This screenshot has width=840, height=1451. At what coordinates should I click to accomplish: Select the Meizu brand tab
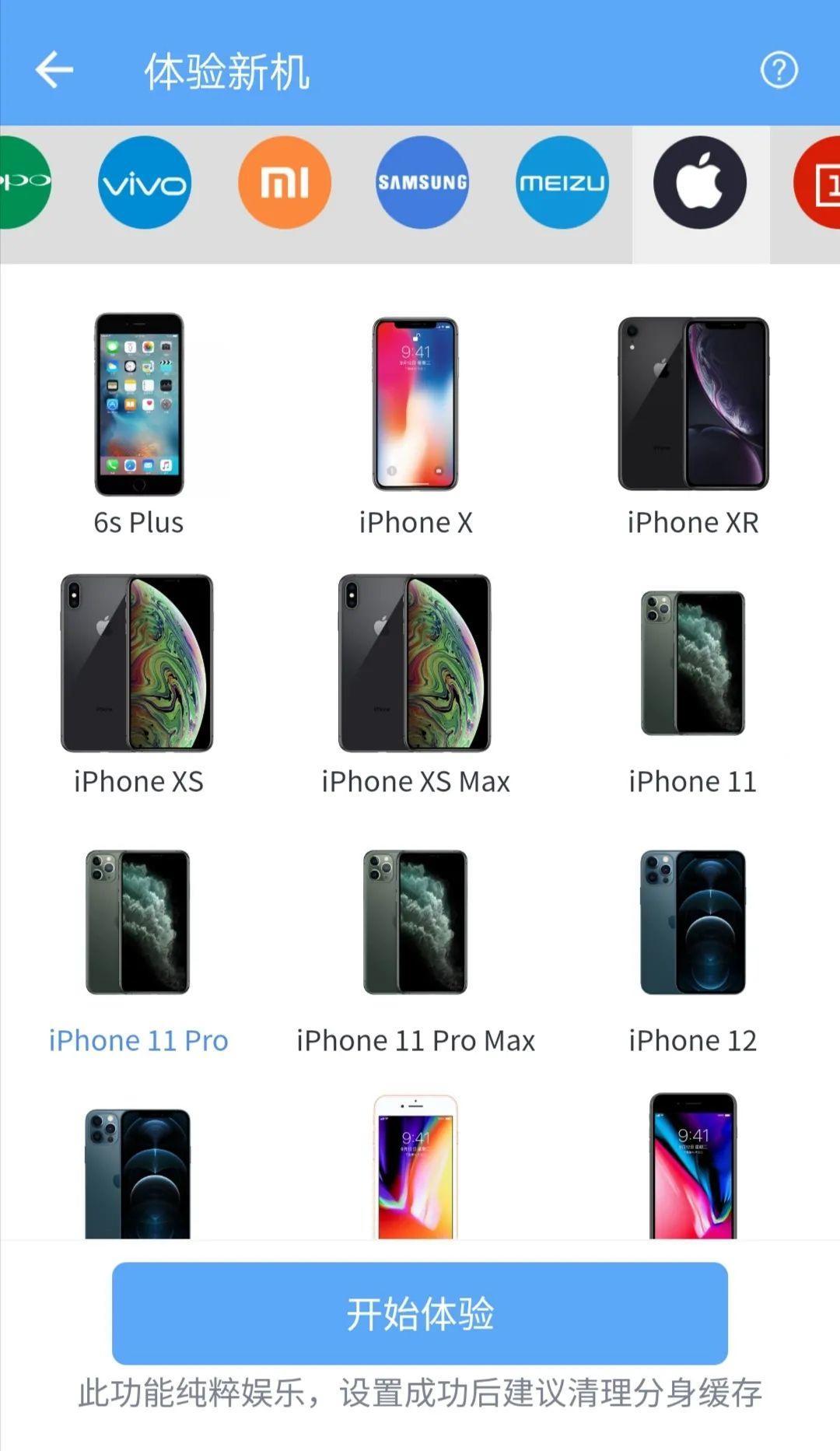click(562, 184)
